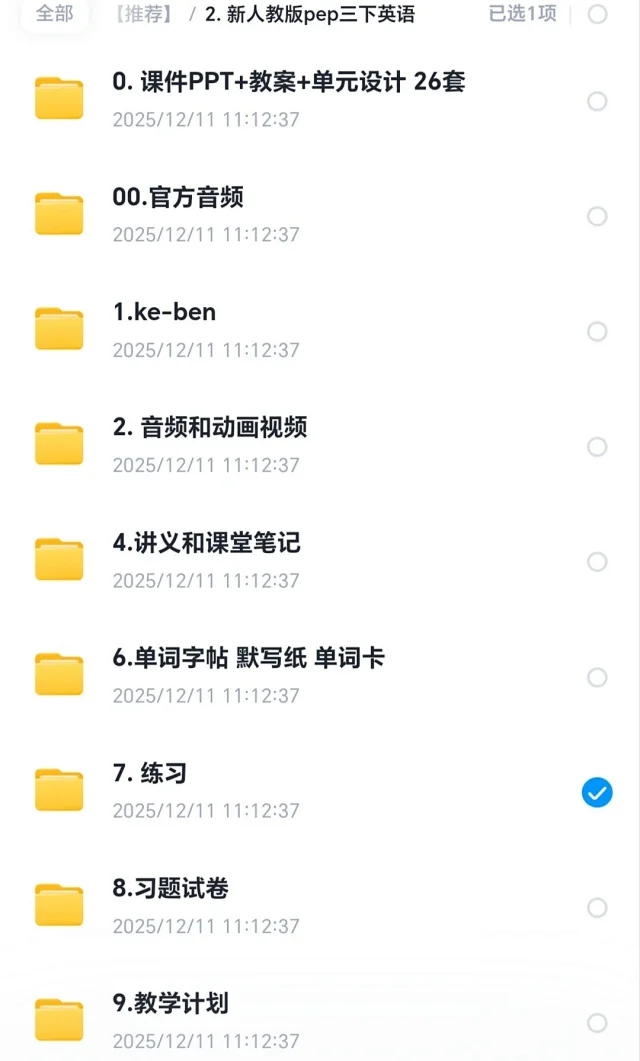Go to the 全部 root breadcrumb

[x=54, y=14]
